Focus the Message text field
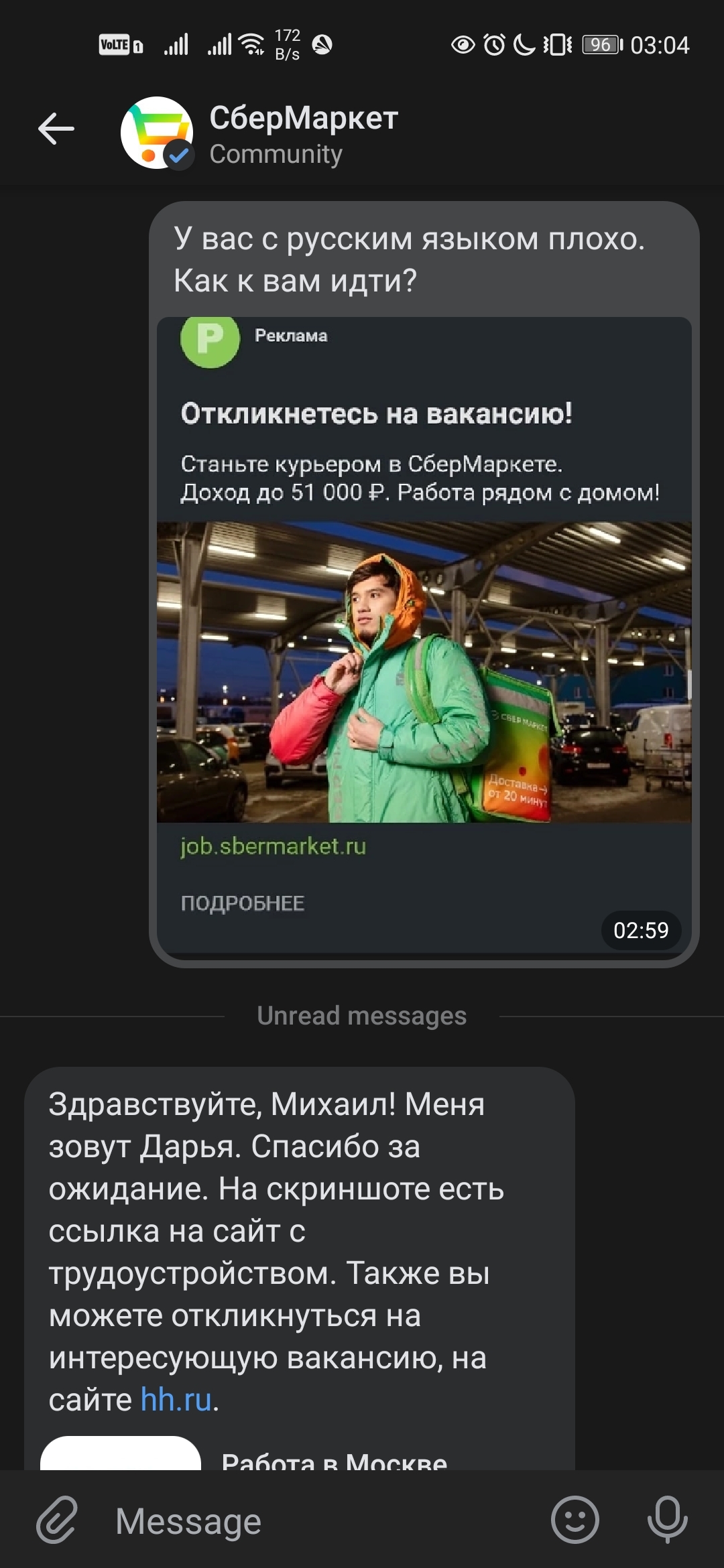Viewport: 724px width, 1568px height. pyautogui.click(x=322, y=1521)
